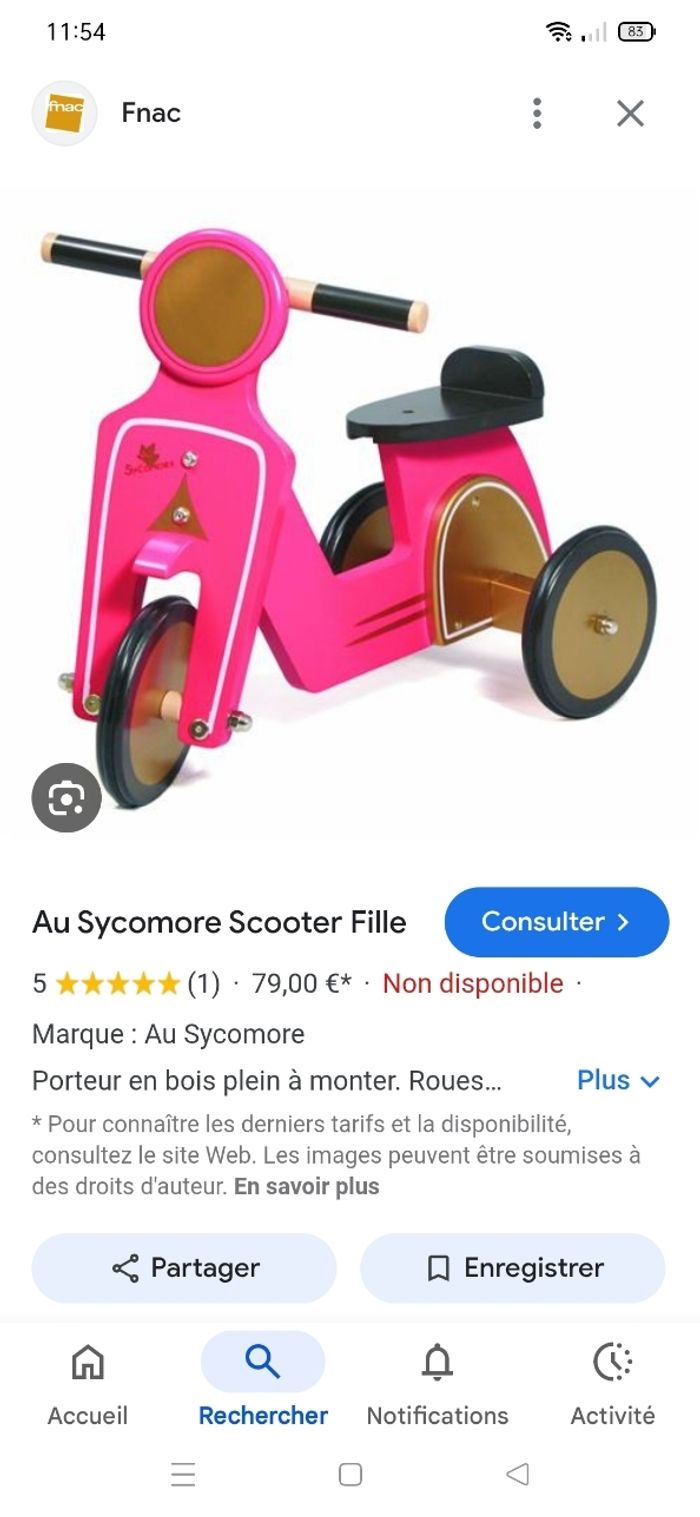Tap the system back button
This screenshot has width=700, height=1517.
pyautogui.click(x=517, y=1474)
